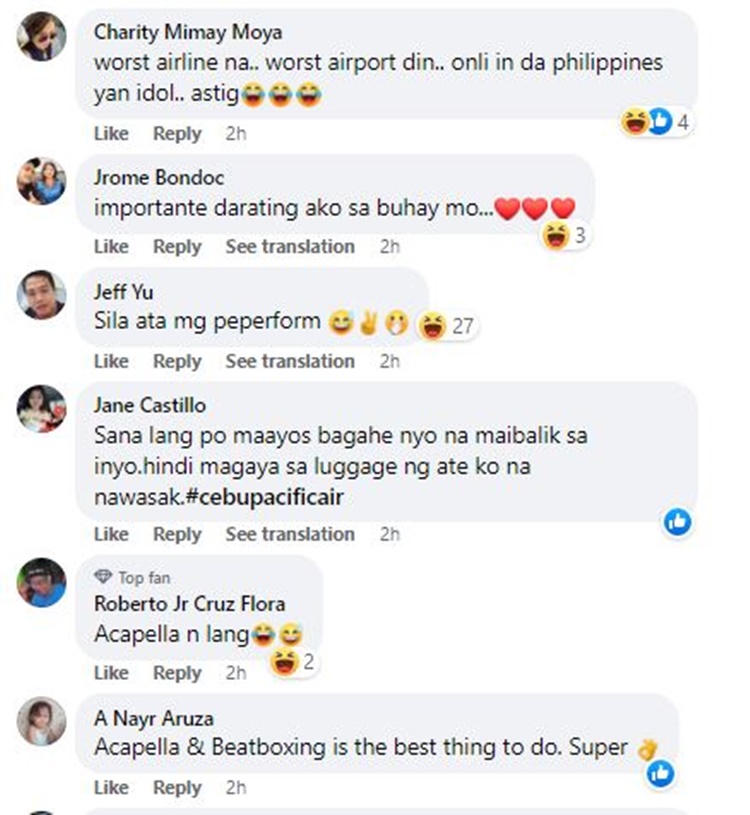Screen dimensions: 750x815
Task: Reply to Roberto Jr Cruz Flora's comment
Action: click(177, 673)
